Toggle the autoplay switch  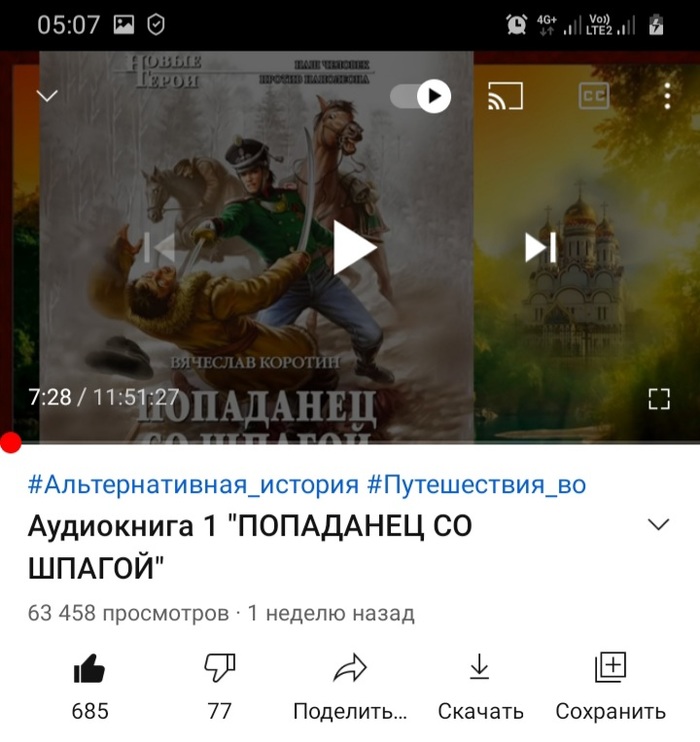pos(420,96)
